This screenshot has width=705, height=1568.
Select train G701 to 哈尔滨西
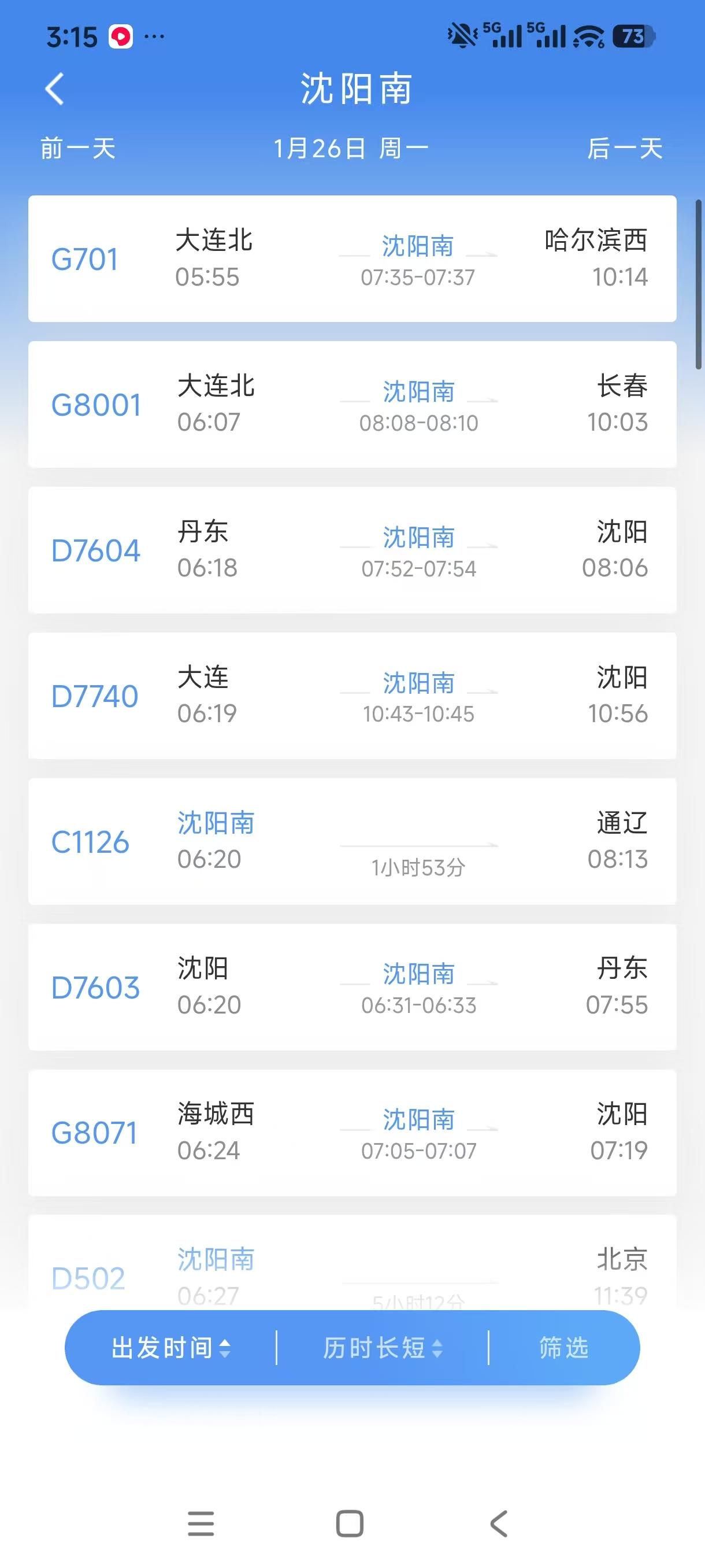pyautogui.click(x=352, y=258)
